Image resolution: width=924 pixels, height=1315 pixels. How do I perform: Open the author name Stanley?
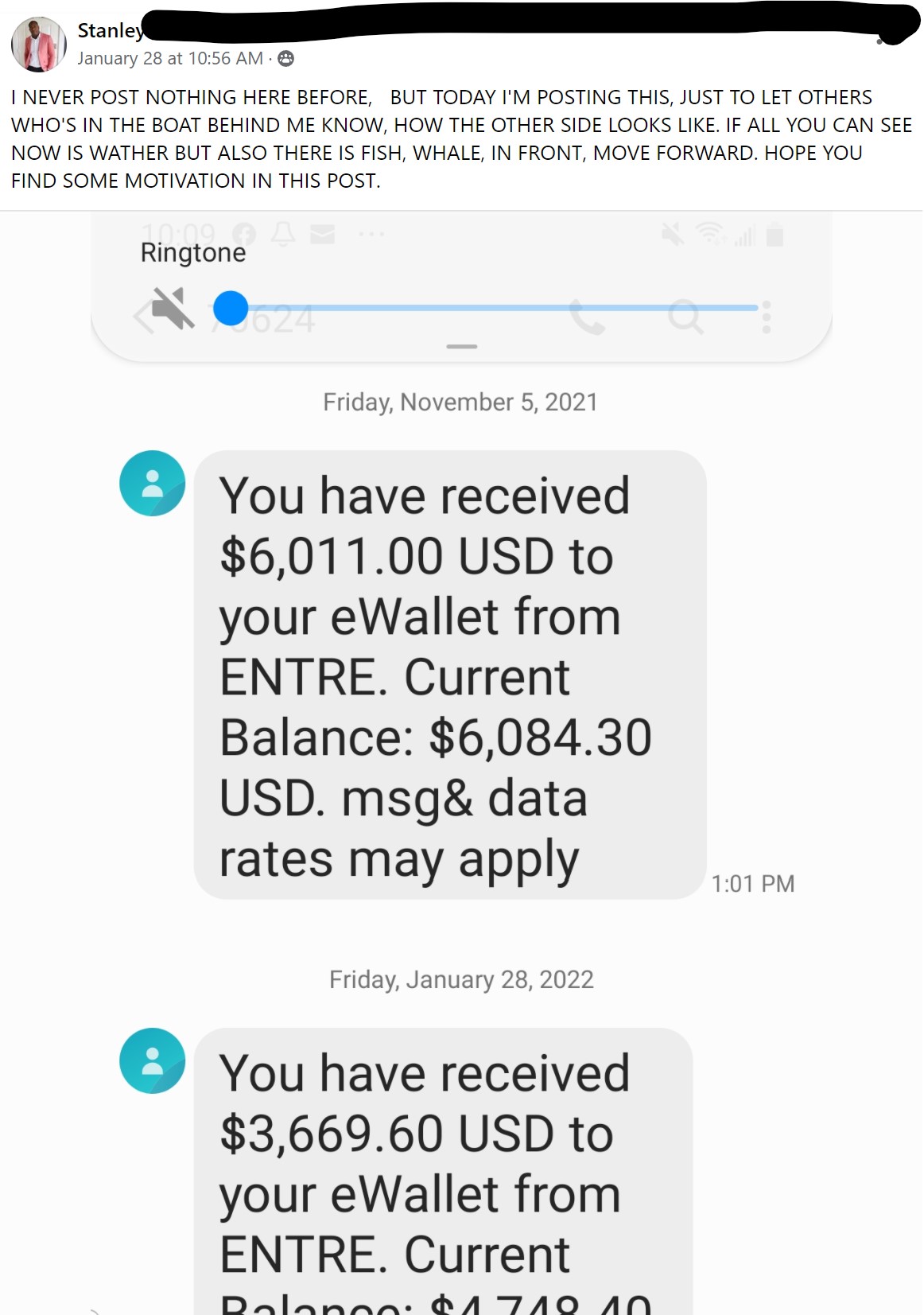coord(110,30)
